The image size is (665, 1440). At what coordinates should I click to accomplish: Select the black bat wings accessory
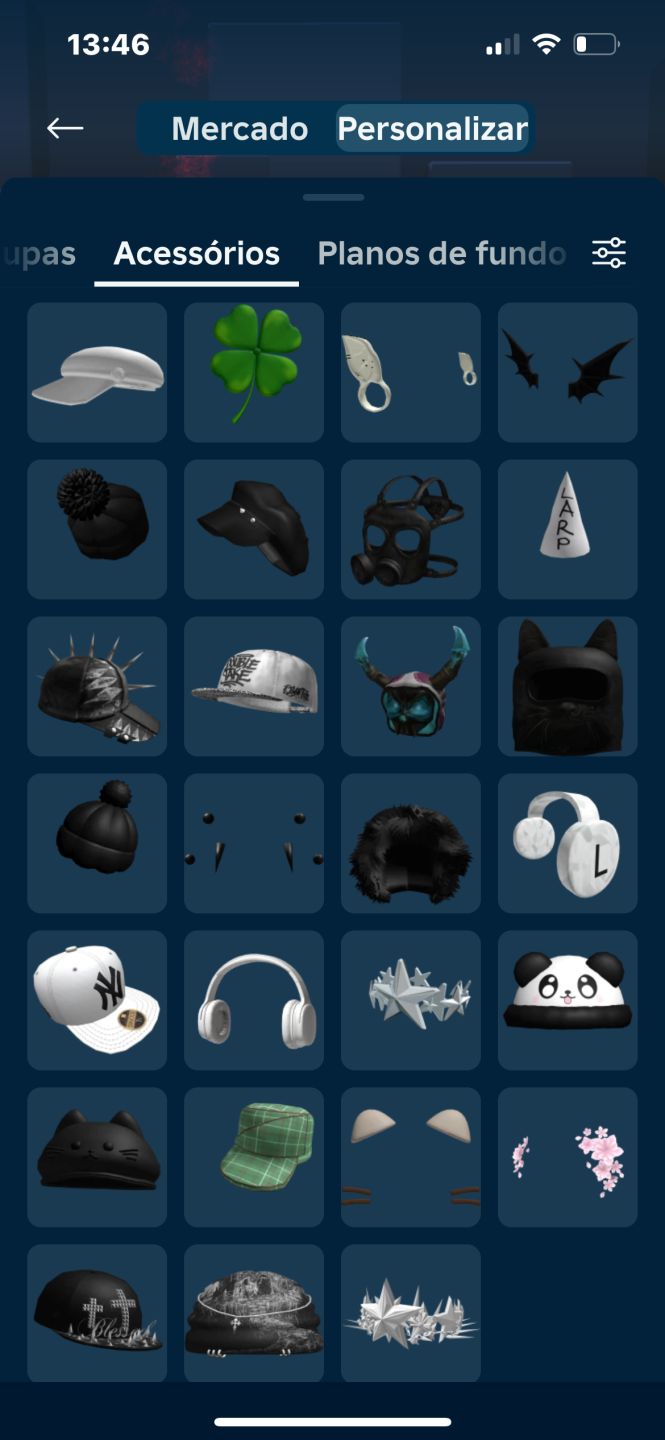(x=568, y=372)
